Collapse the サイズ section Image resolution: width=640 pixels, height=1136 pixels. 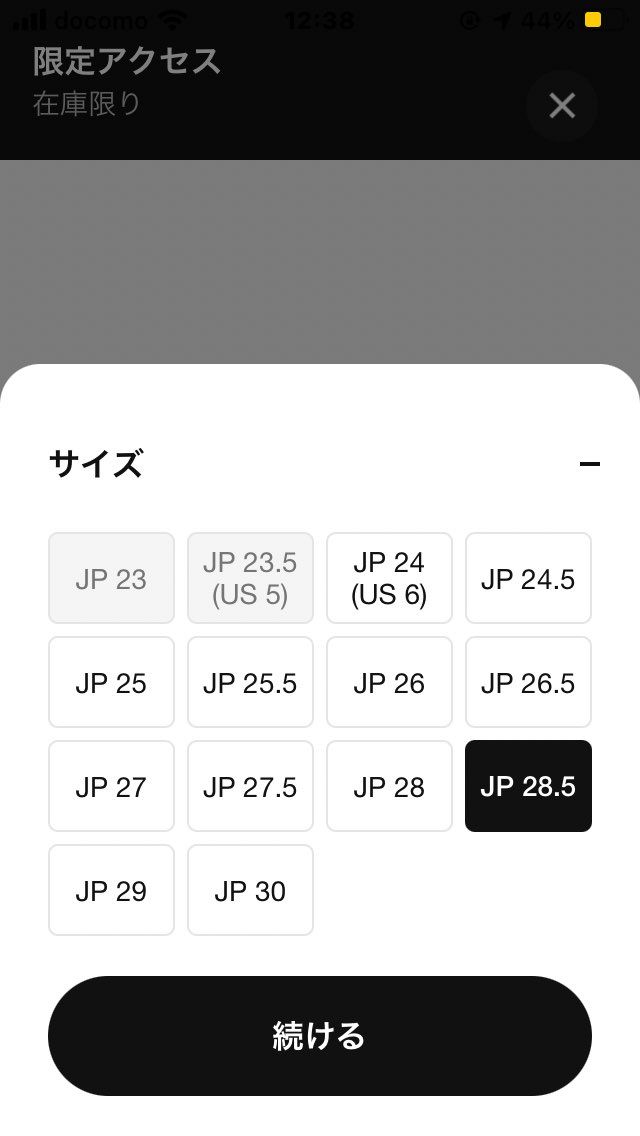click(590, 464)
